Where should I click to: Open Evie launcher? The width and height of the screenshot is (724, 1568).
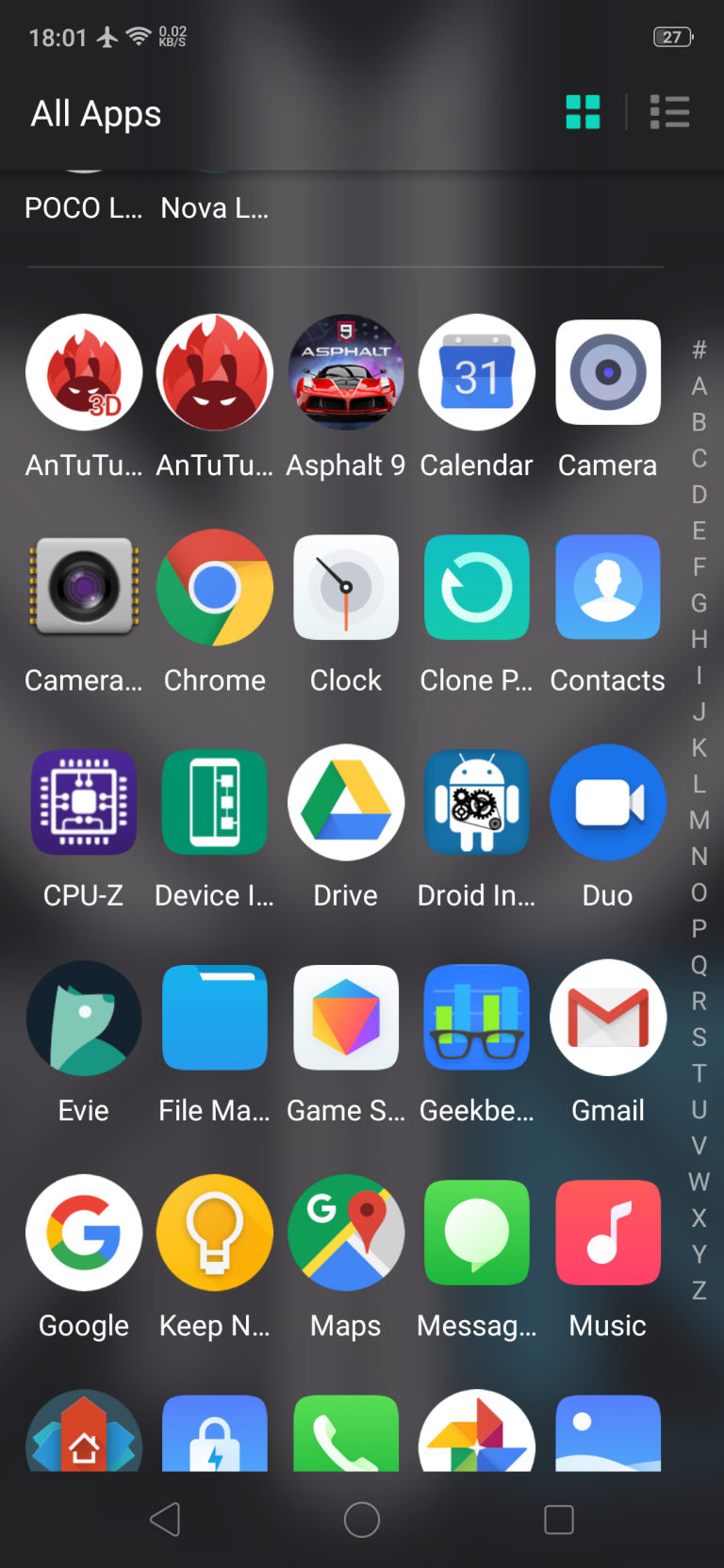point(84,1018)
